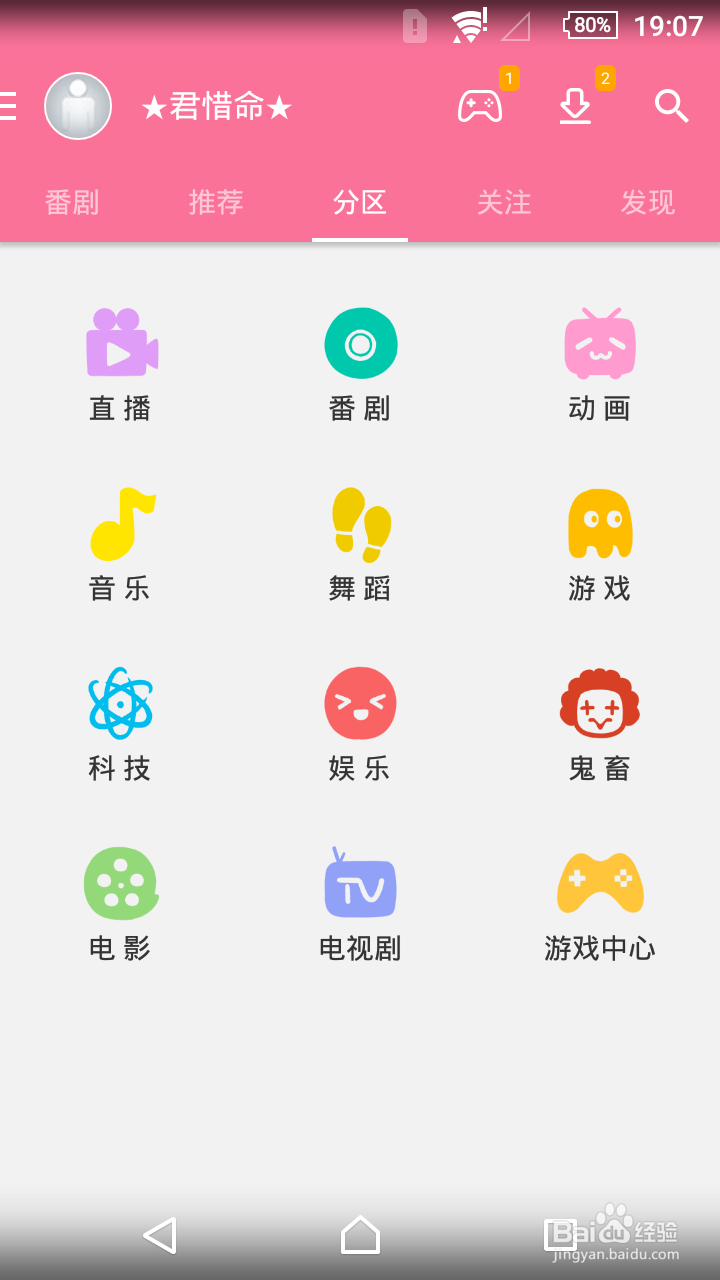Open the 动画 animation TV icon
This screenshot has height=1280, width=720.
(x=599, y=345)
